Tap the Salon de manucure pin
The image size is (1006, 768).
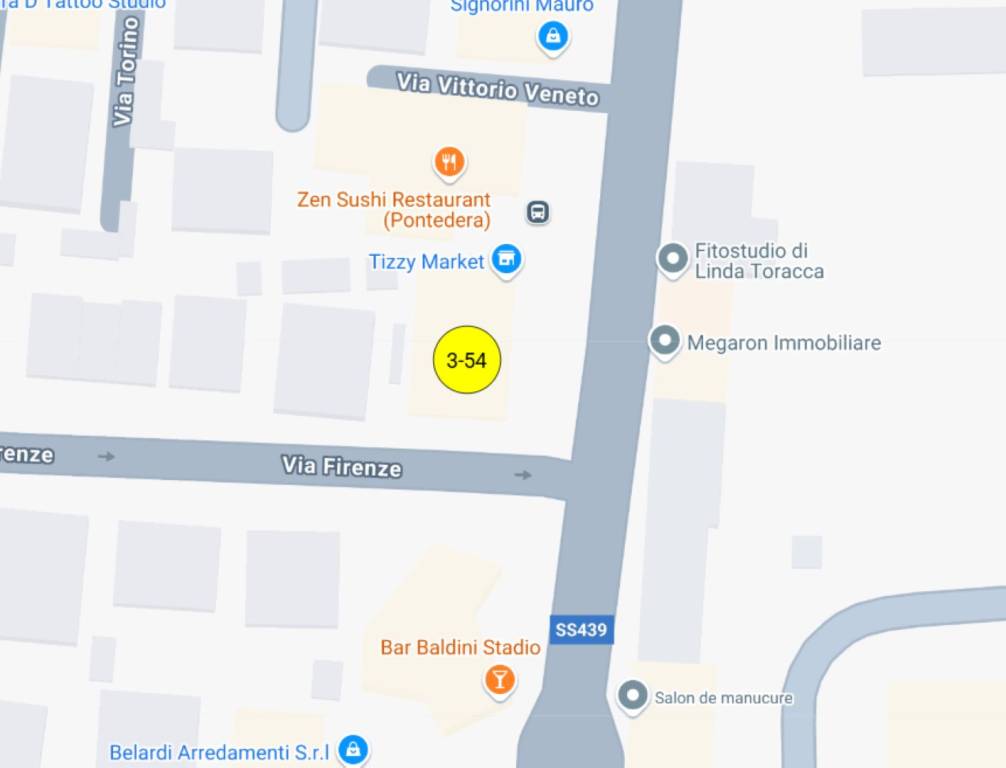tap(632, 696)
